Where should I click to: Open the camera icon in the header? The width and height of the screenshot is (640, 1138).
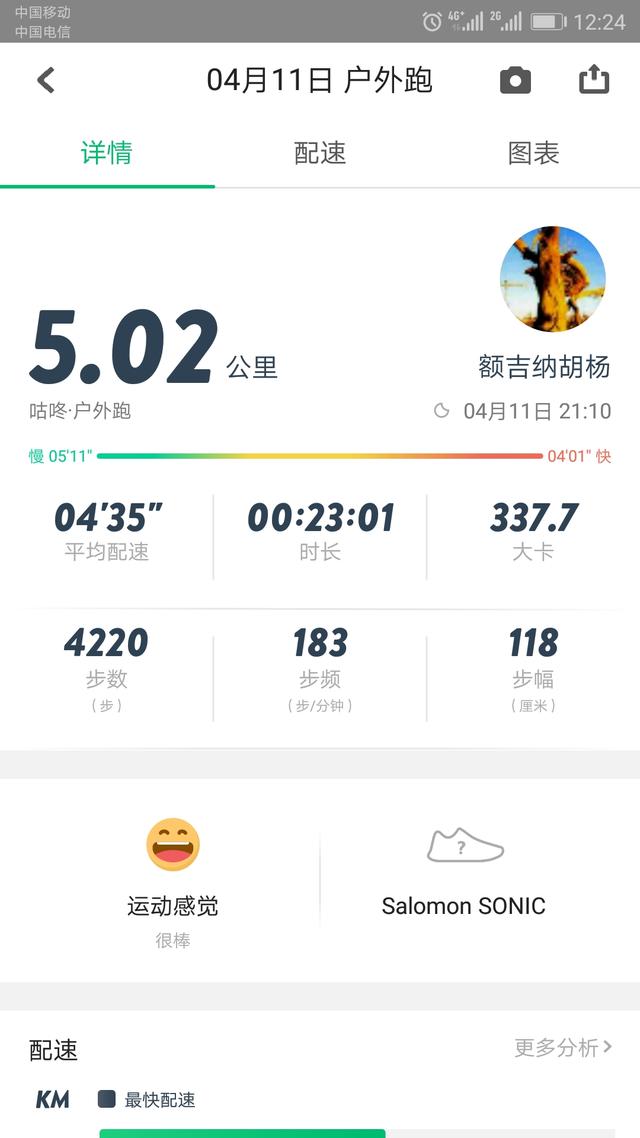515,80
